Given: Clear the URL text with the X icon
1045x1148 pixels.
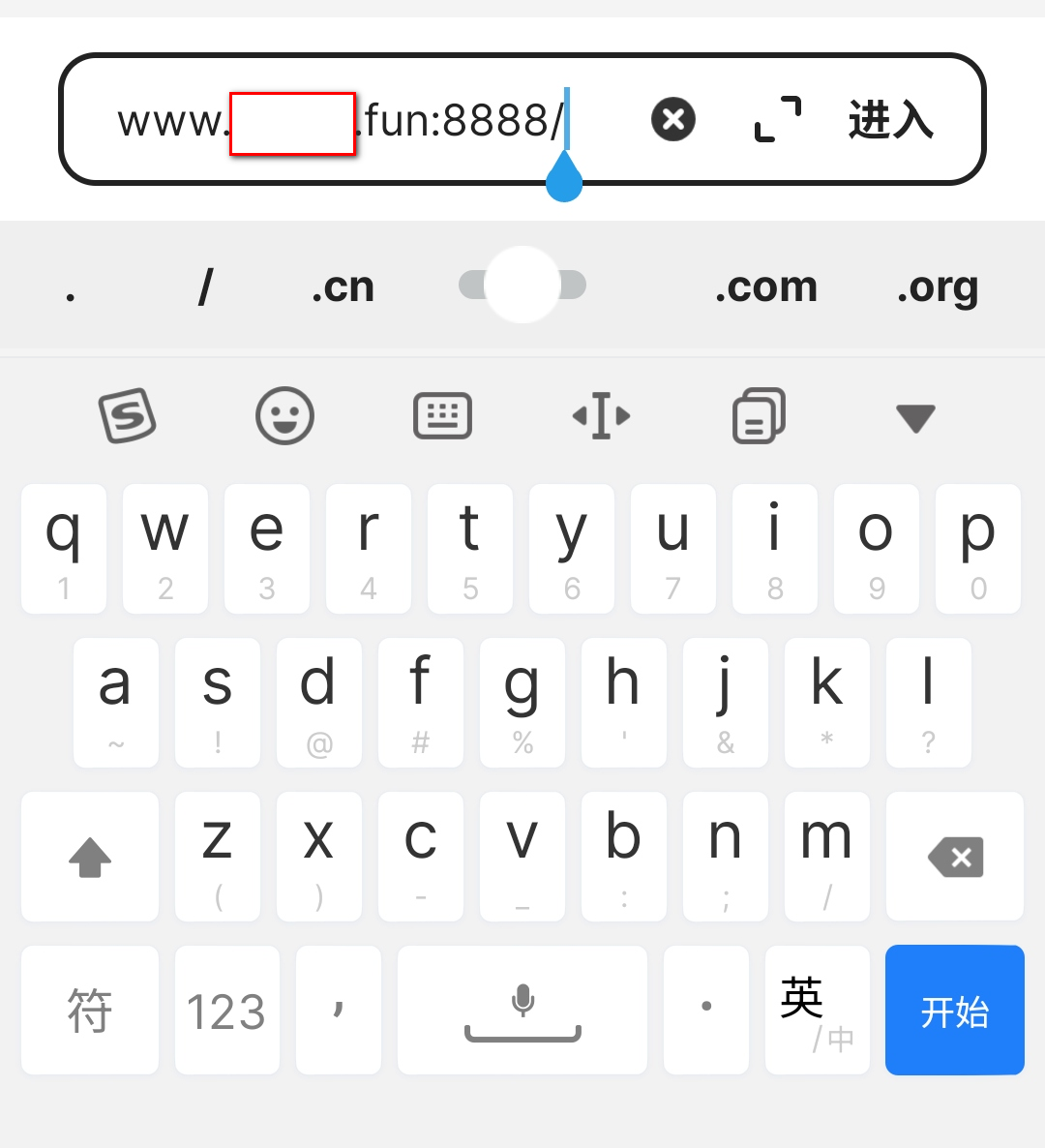Looking at the screenshot, I should [673, 120].
